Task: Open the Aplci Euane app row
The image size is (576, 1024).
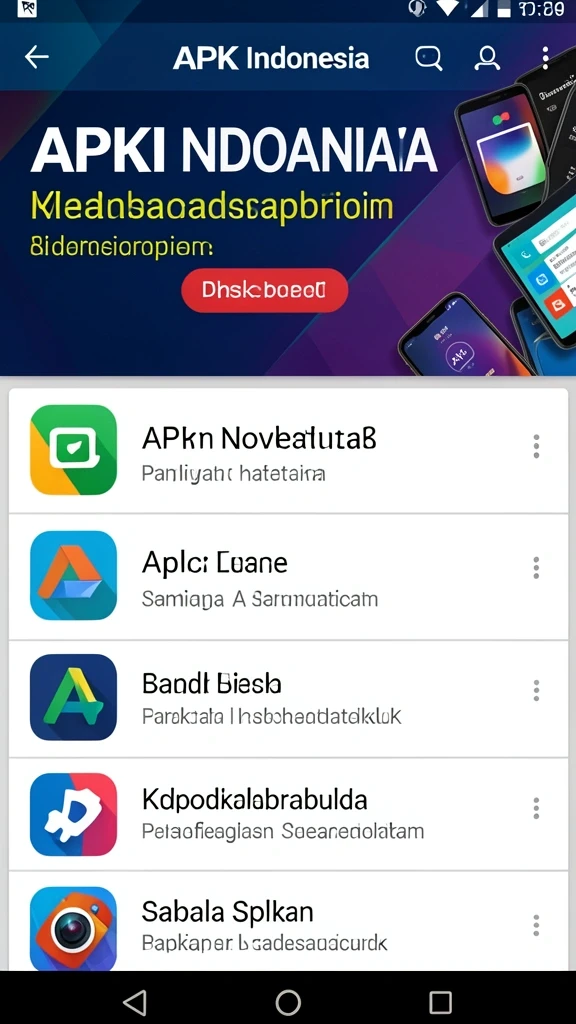Action: pos(288,577)
